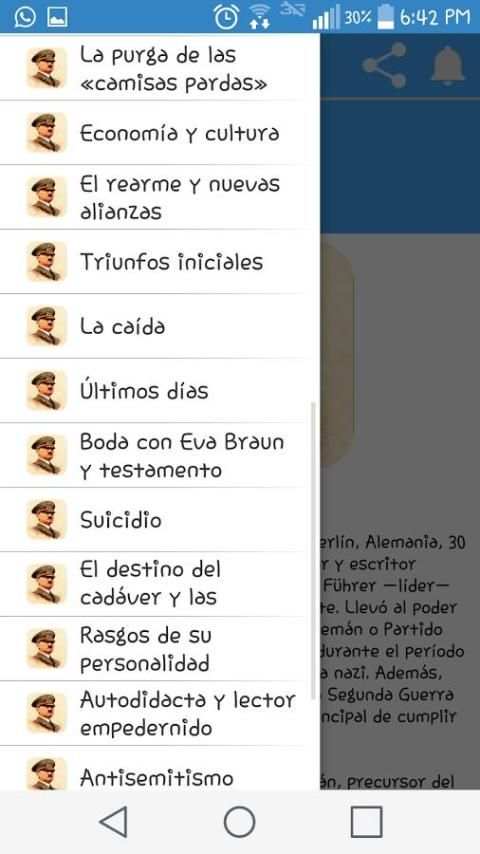Open 'El rearme y nuevas alianzas'
480x854 pixels.
click(x=160, y=197)
